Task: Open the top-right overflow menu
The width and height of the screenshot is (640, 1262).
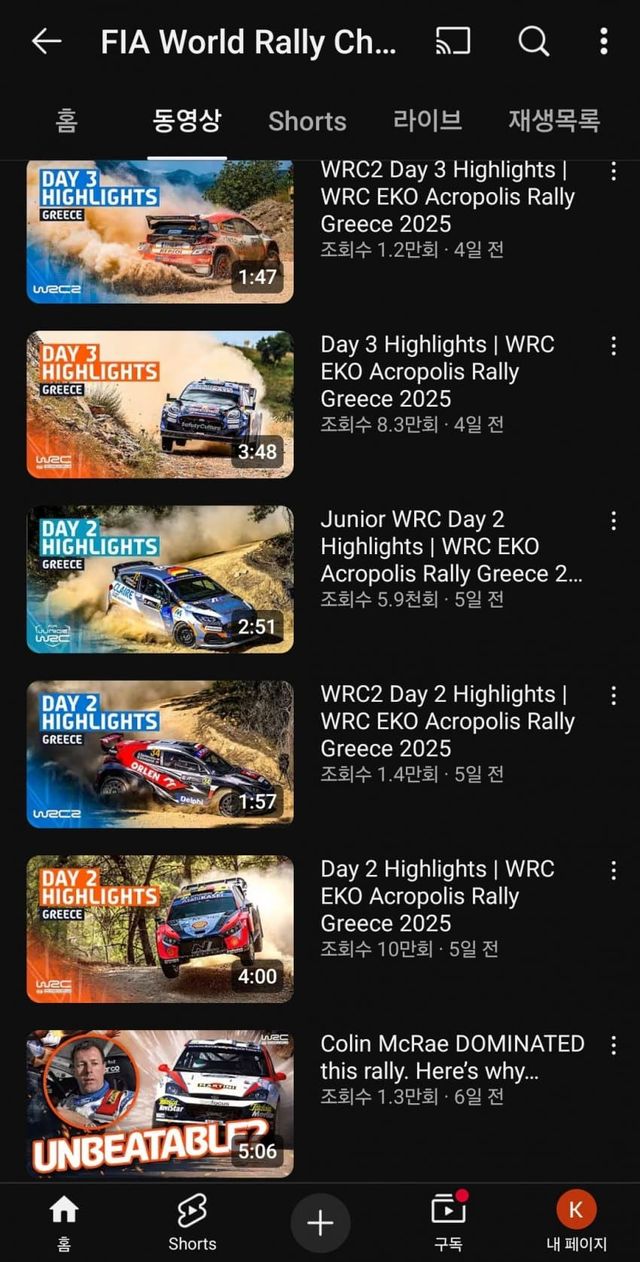Action: [603, 41]
